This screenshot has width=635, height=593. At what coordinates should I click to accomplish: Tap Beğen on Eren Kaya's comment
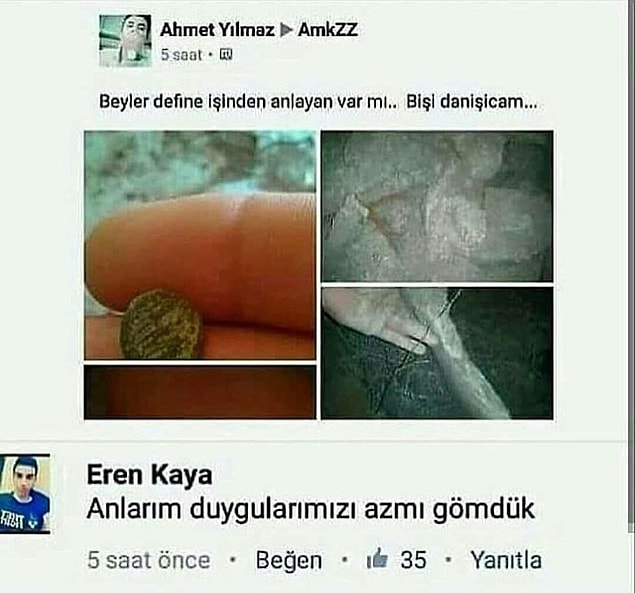(x=289, y=560)
